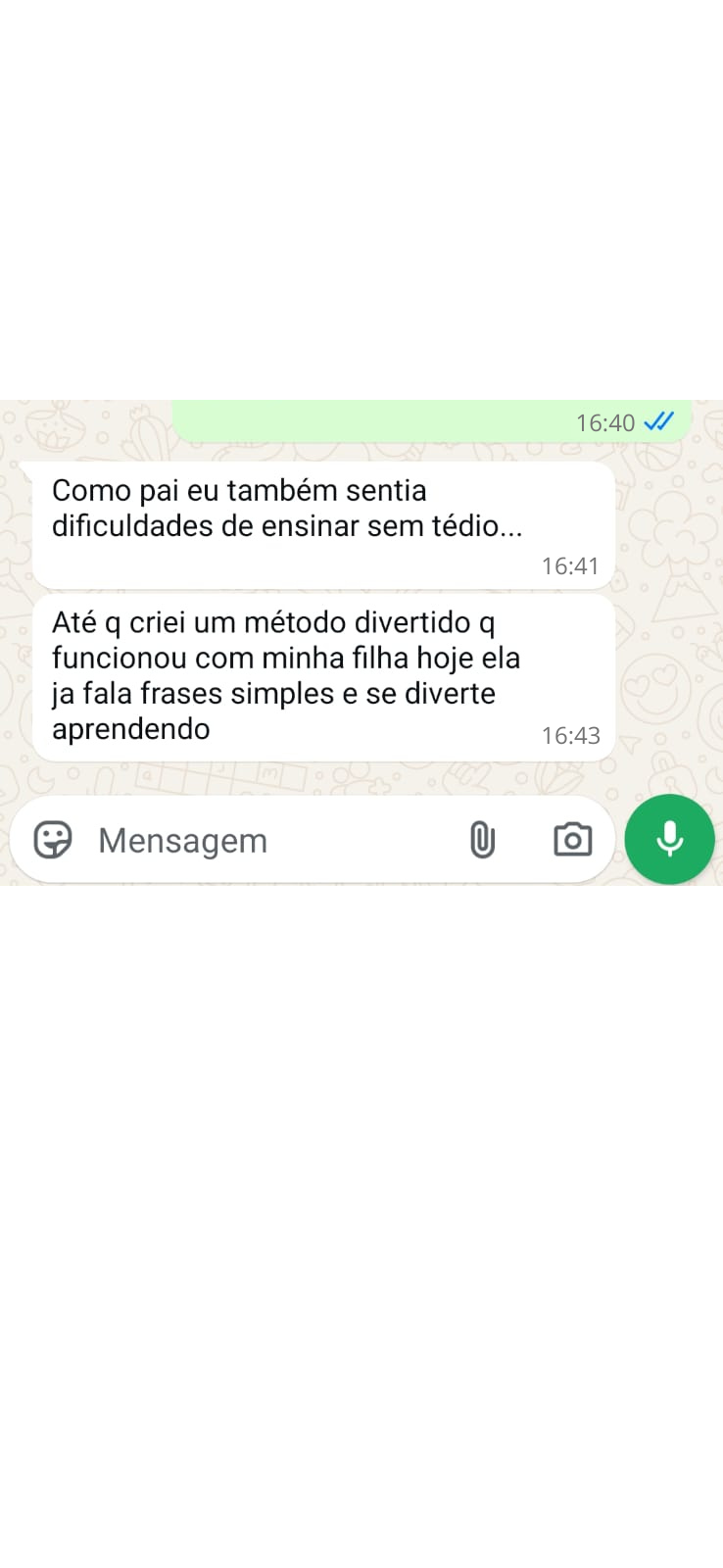This screenshot has height=1568, width=723.
Task: Focus the Mensagem text field
Action: click(x=265, y=841)
